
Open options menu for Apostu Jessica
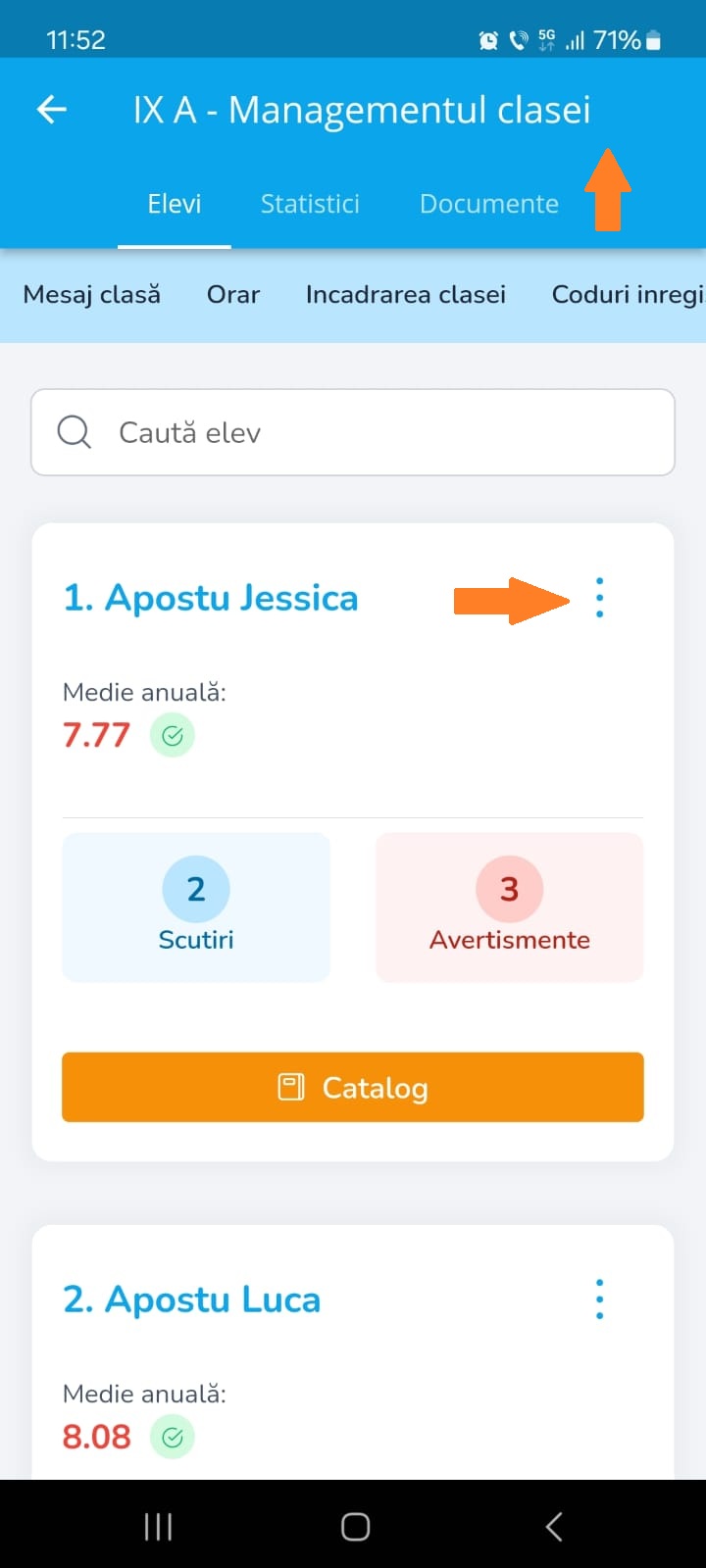(600, 598)
